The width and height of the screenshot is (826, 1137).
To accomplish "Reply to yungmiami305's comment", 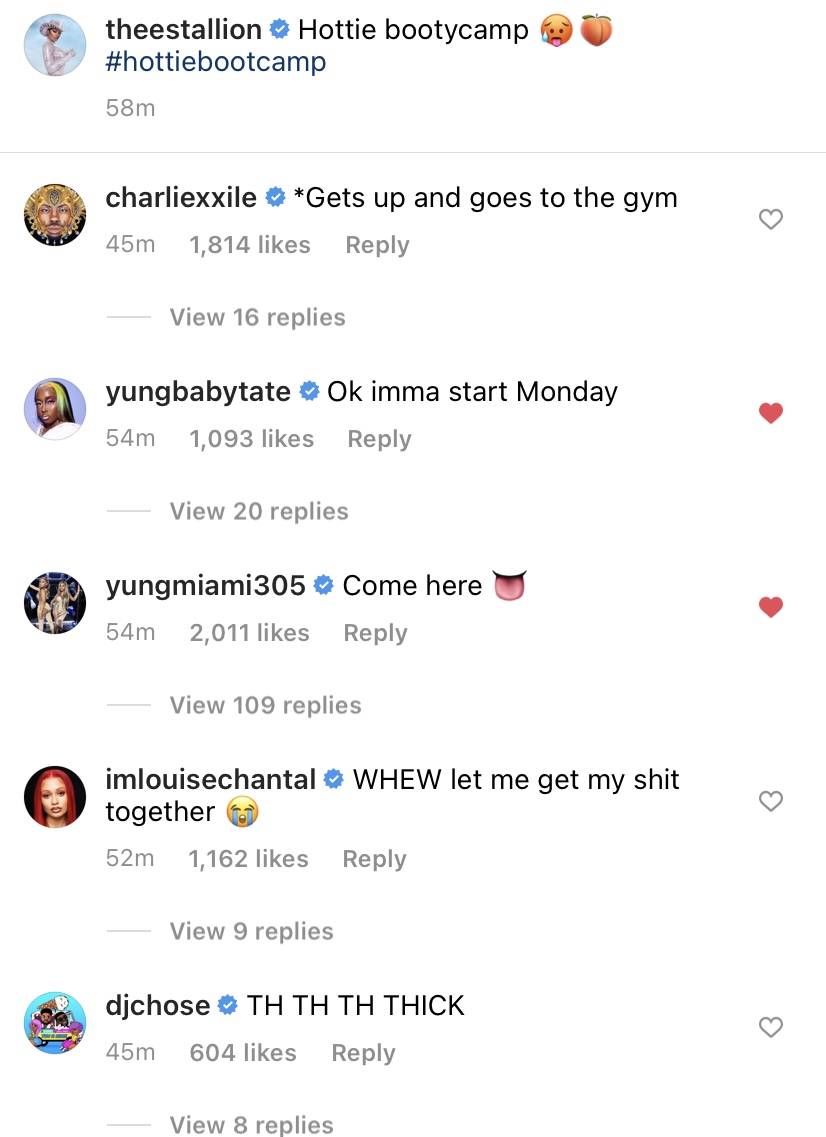I will (x=375, y=633).
